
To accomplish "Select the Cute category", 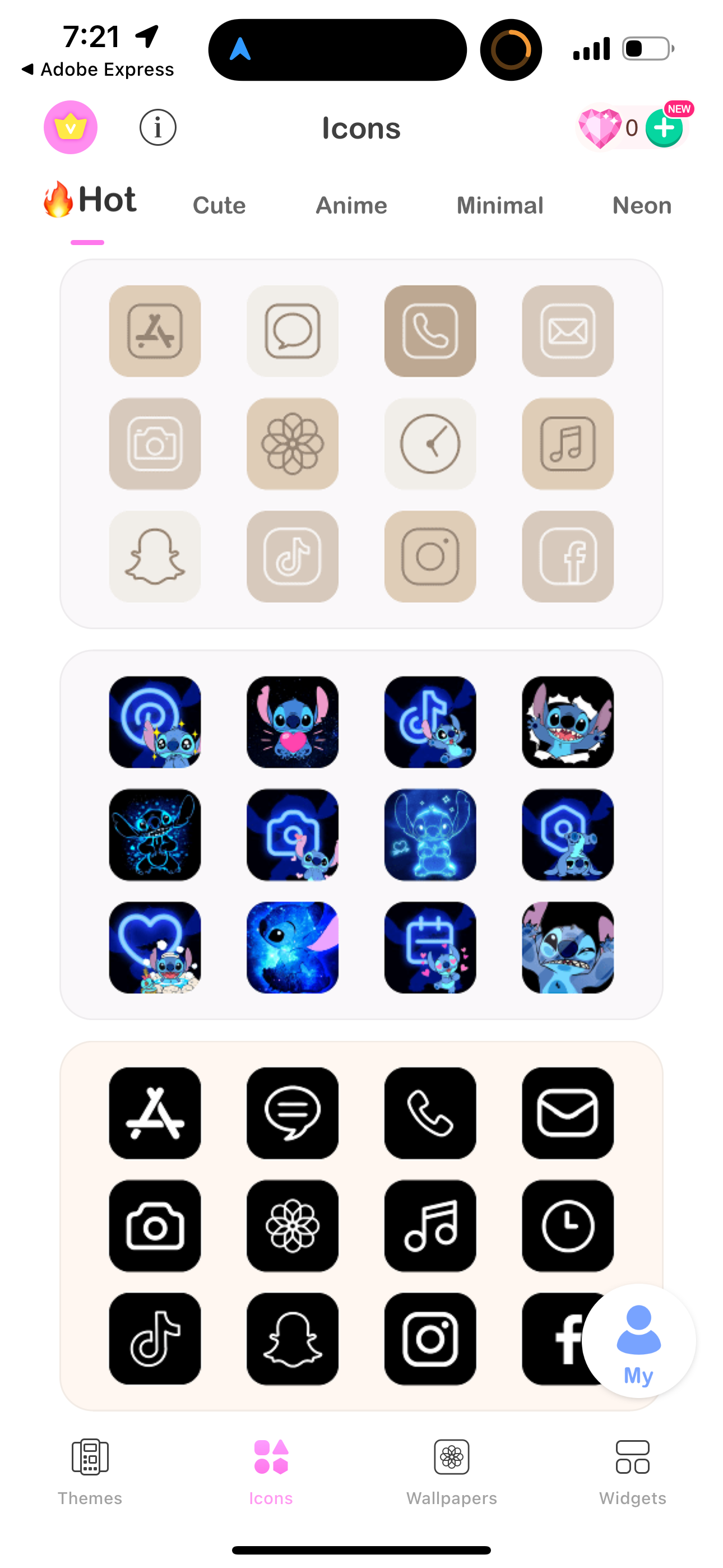I will pos(219,206).
